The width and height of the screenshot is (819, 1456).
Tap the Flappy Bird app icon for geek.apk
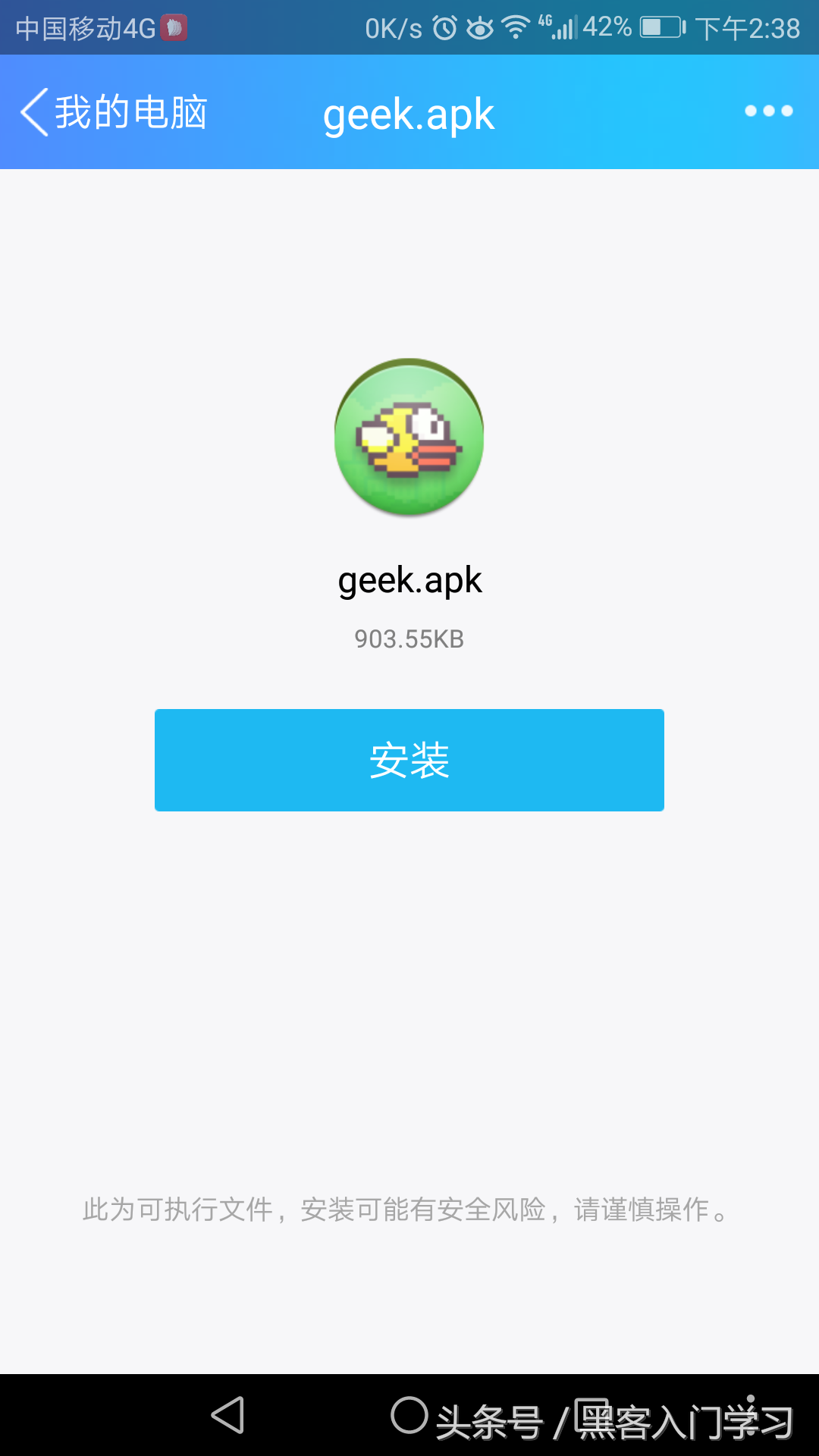pyautogui.click(x=409, y=438)
